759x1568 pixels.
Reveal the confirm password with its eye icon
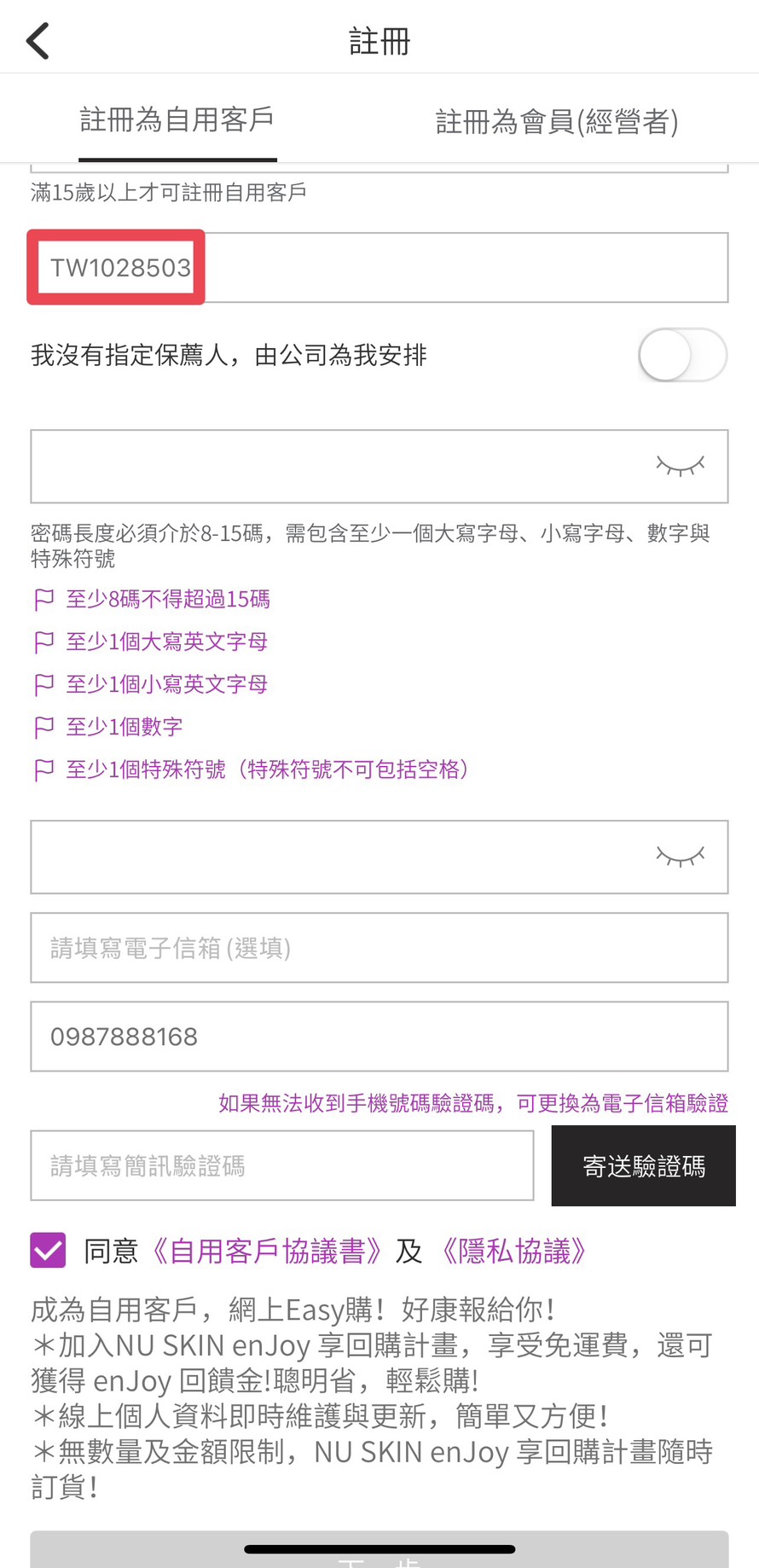point(680,857)
